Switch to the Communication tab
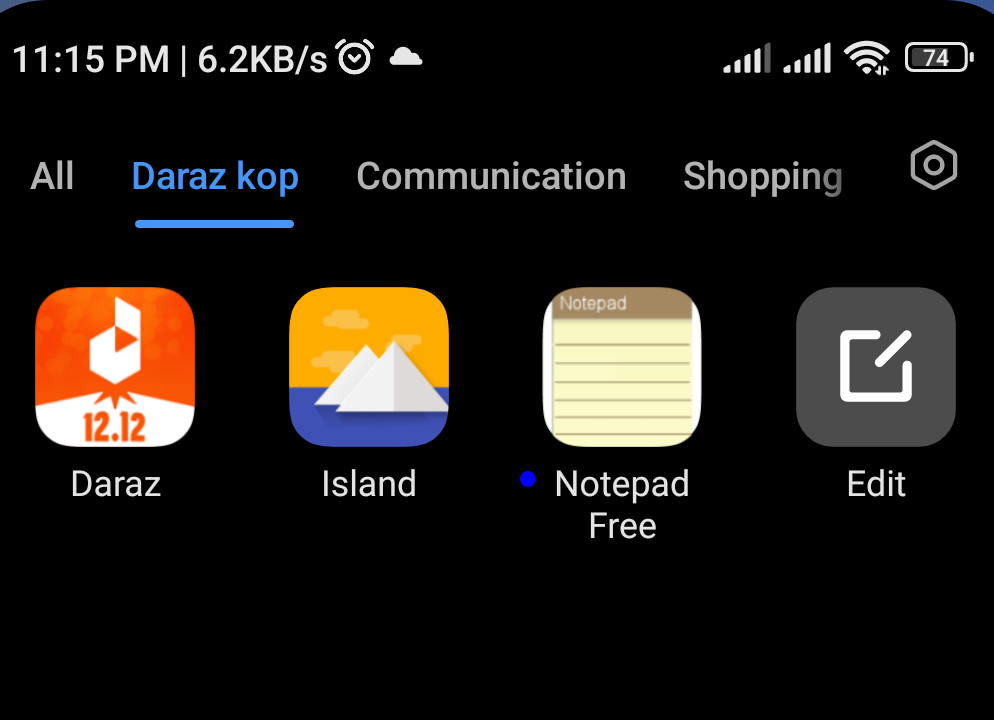This screenshot has height=720, width=994. (x=491, y=177)
